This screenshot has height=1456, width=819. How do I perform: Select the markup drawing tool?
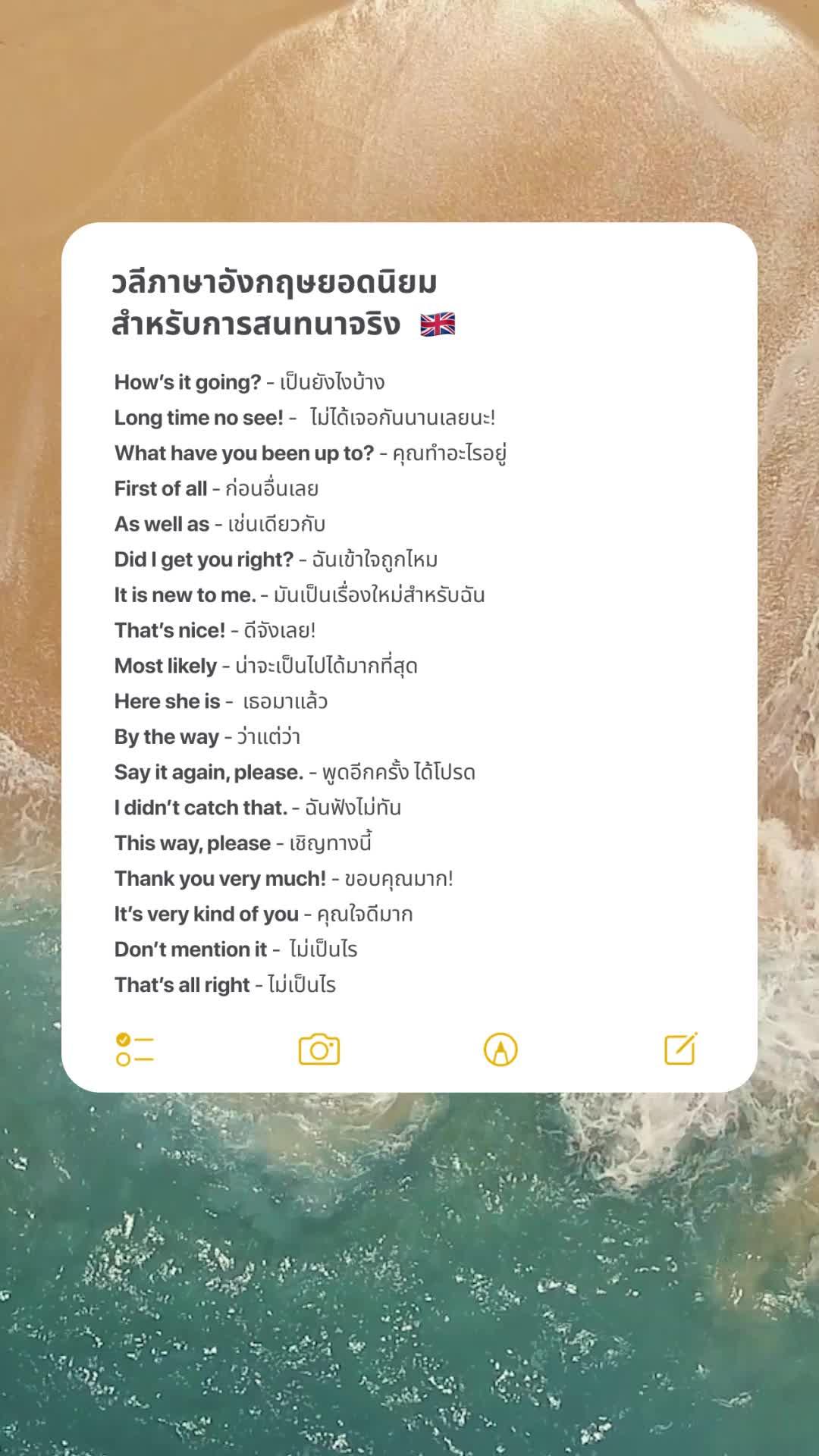[502, 1050]
